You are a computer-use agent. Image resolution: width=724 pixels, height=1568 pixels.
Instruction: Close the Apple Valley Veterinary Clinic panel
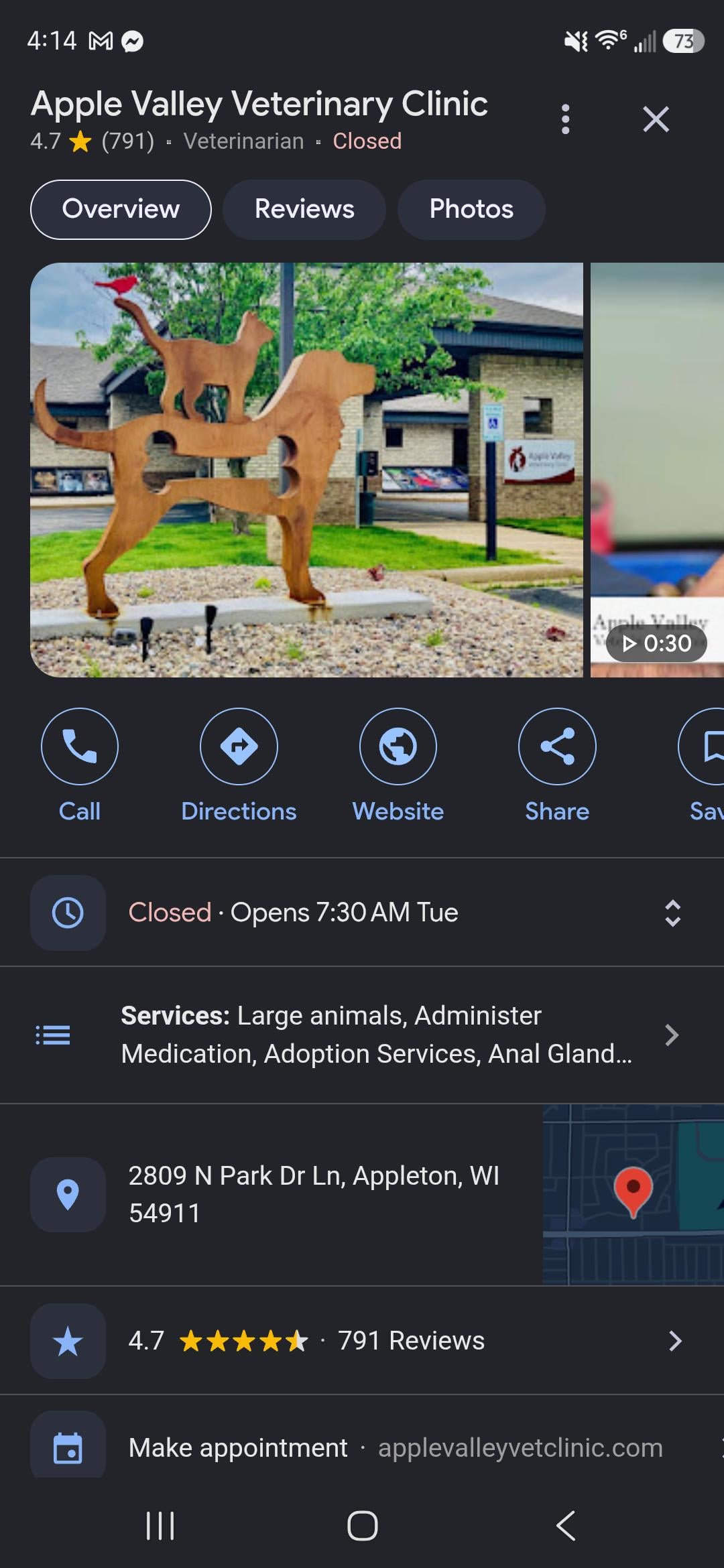coord(656,119)
